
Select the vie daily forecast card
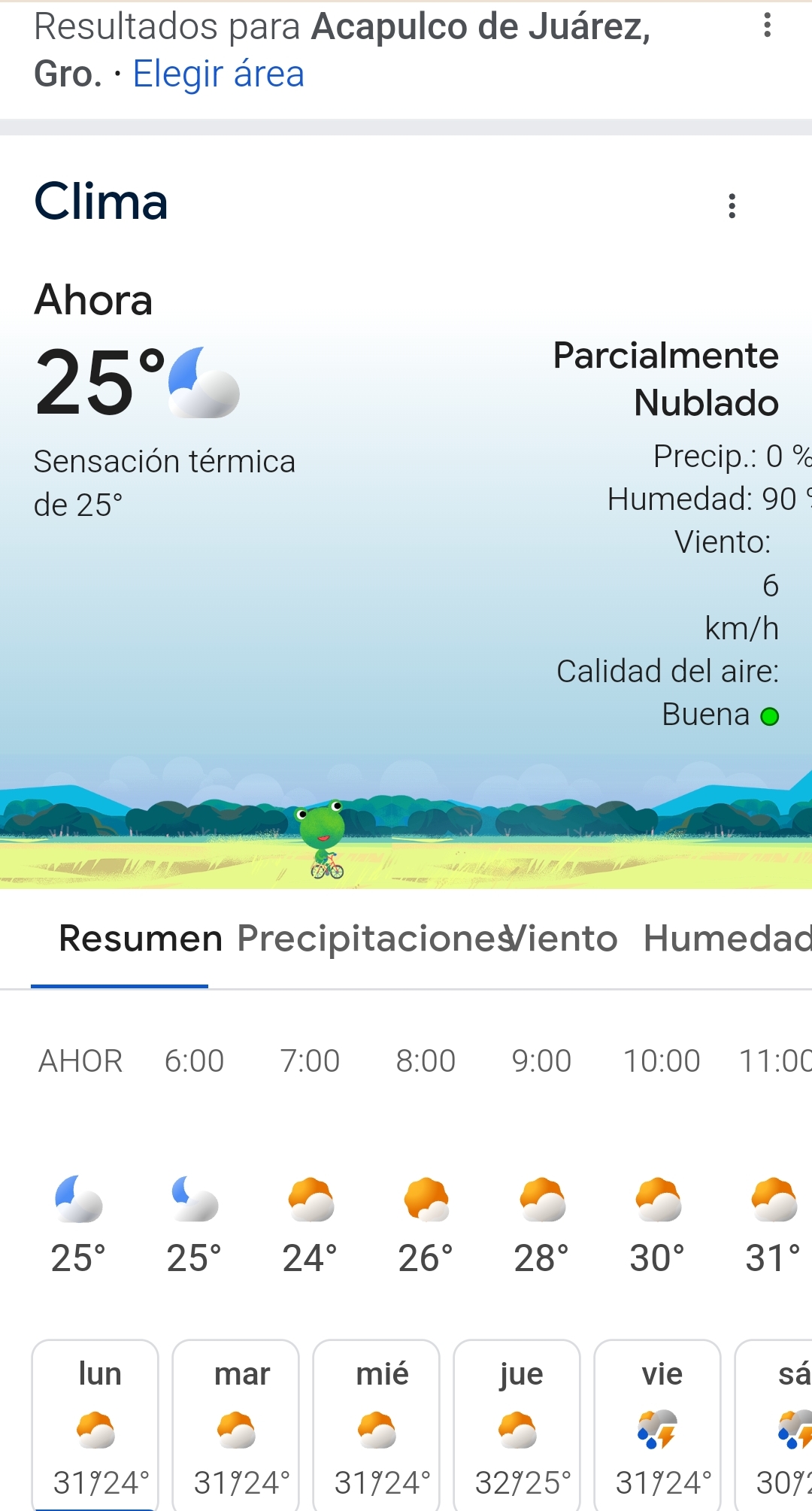[658, 1425]
